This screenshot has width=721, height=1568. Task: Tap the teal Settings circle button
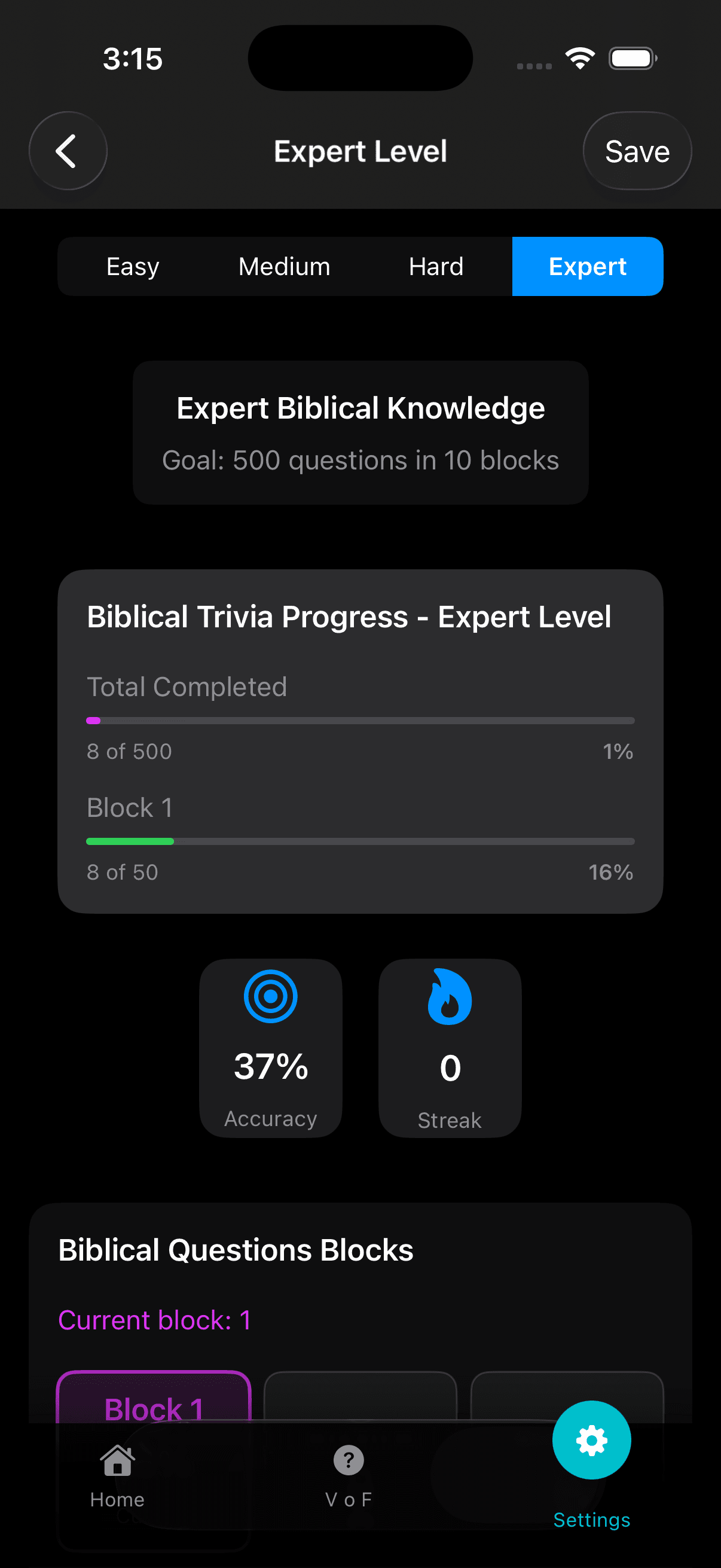pyautogui.click(x=591, y=1441)
